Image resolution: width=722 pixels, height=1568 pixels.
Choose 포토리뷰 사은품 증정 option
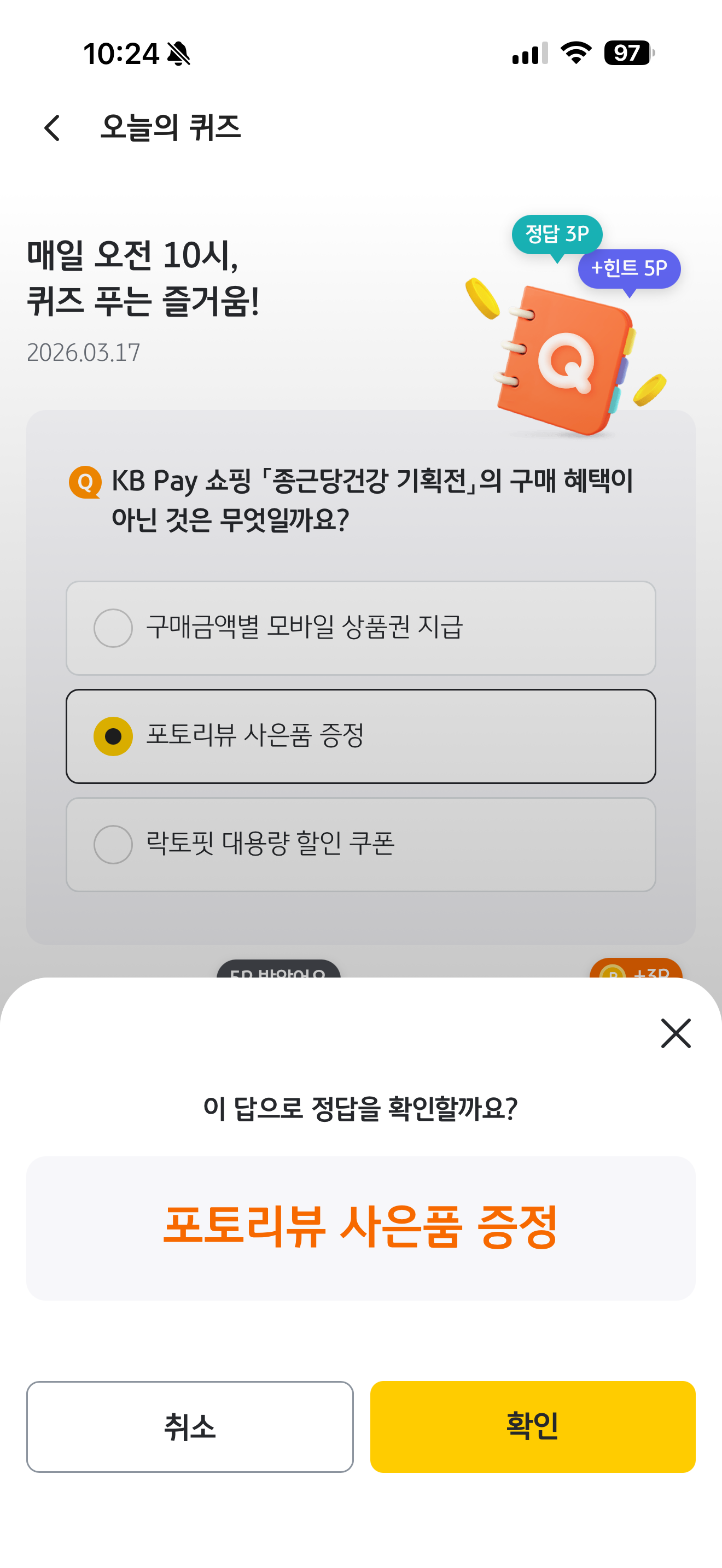point(361,736)
